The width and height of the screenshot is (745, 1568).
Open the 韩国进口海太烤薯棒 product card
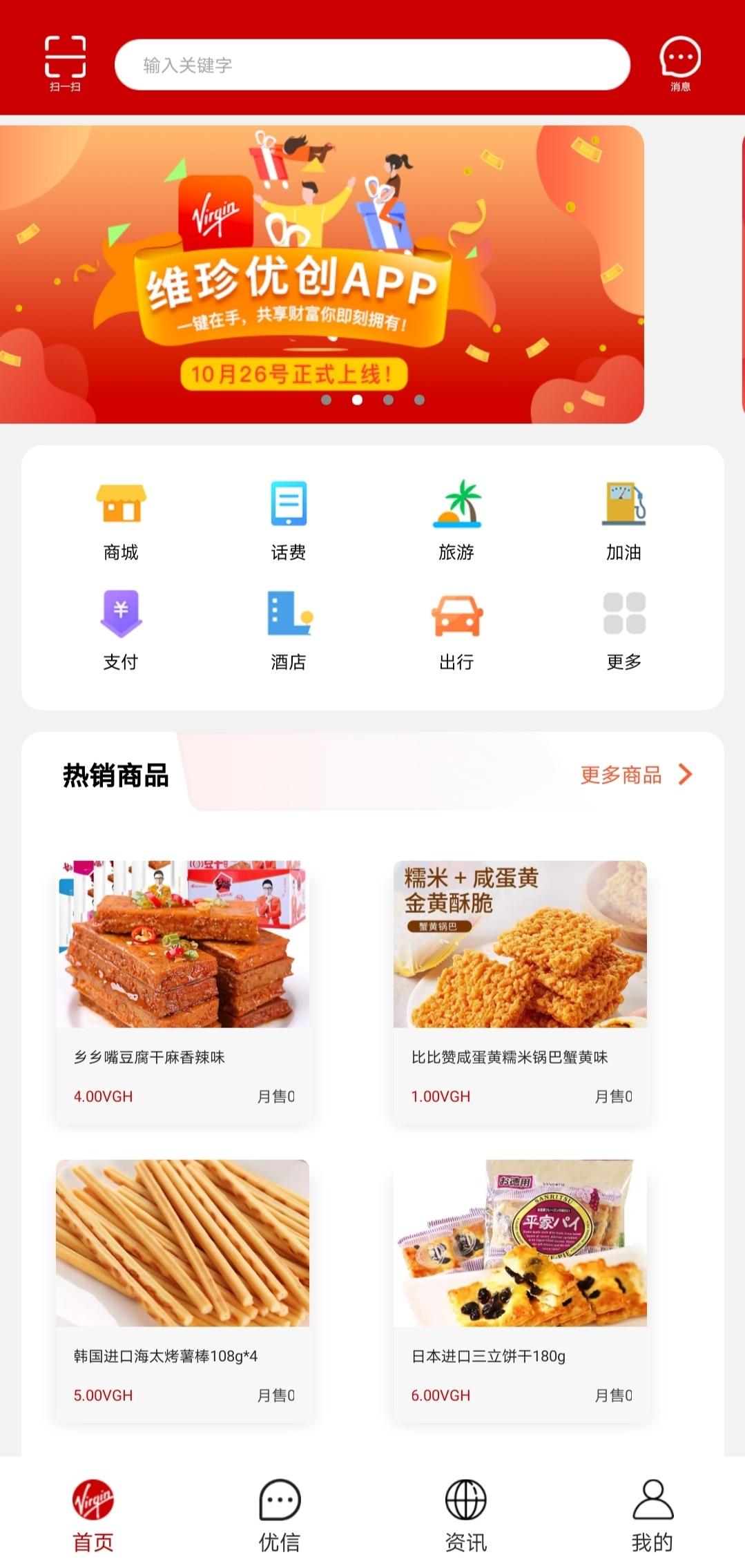[x=183, y=1290]
